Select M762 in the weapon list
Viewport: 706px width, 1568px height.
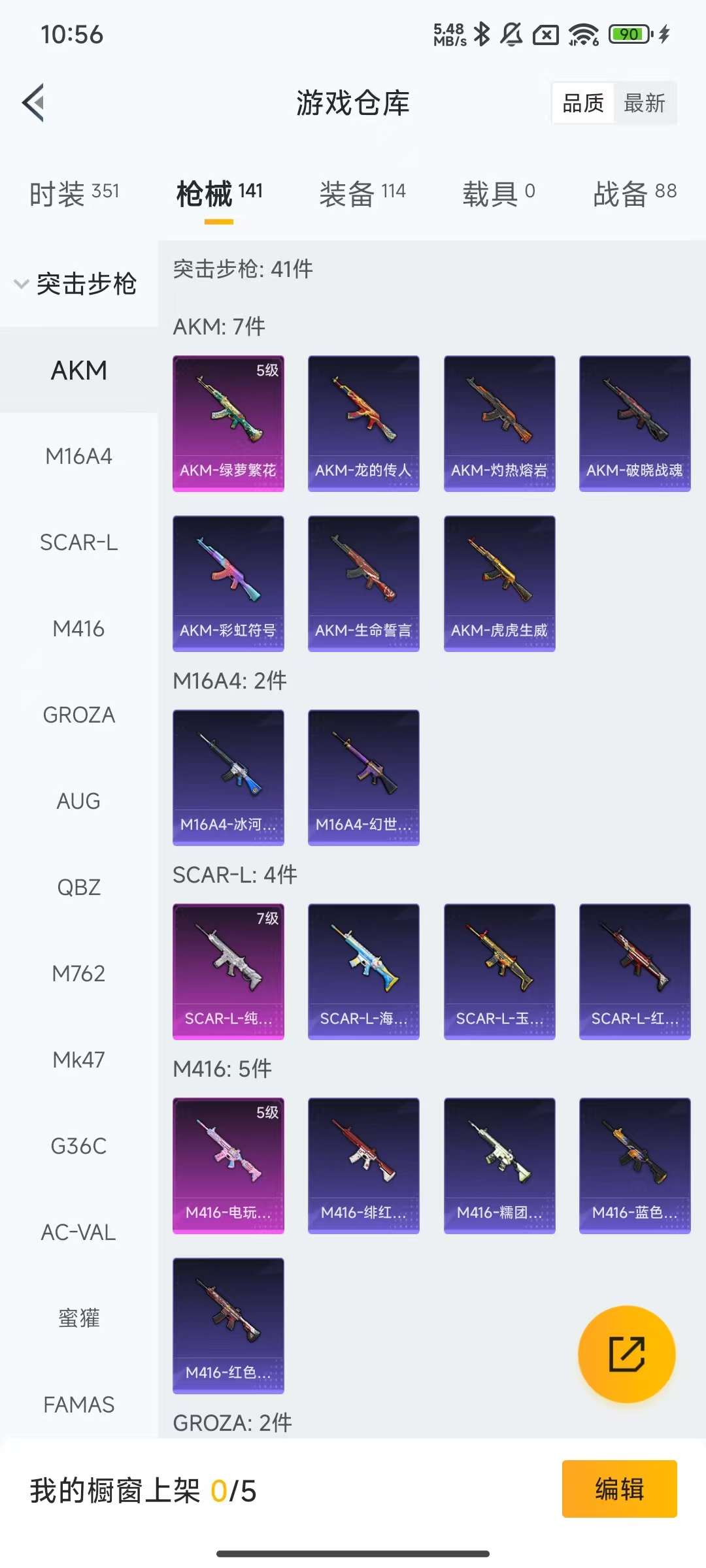(78, 973)
